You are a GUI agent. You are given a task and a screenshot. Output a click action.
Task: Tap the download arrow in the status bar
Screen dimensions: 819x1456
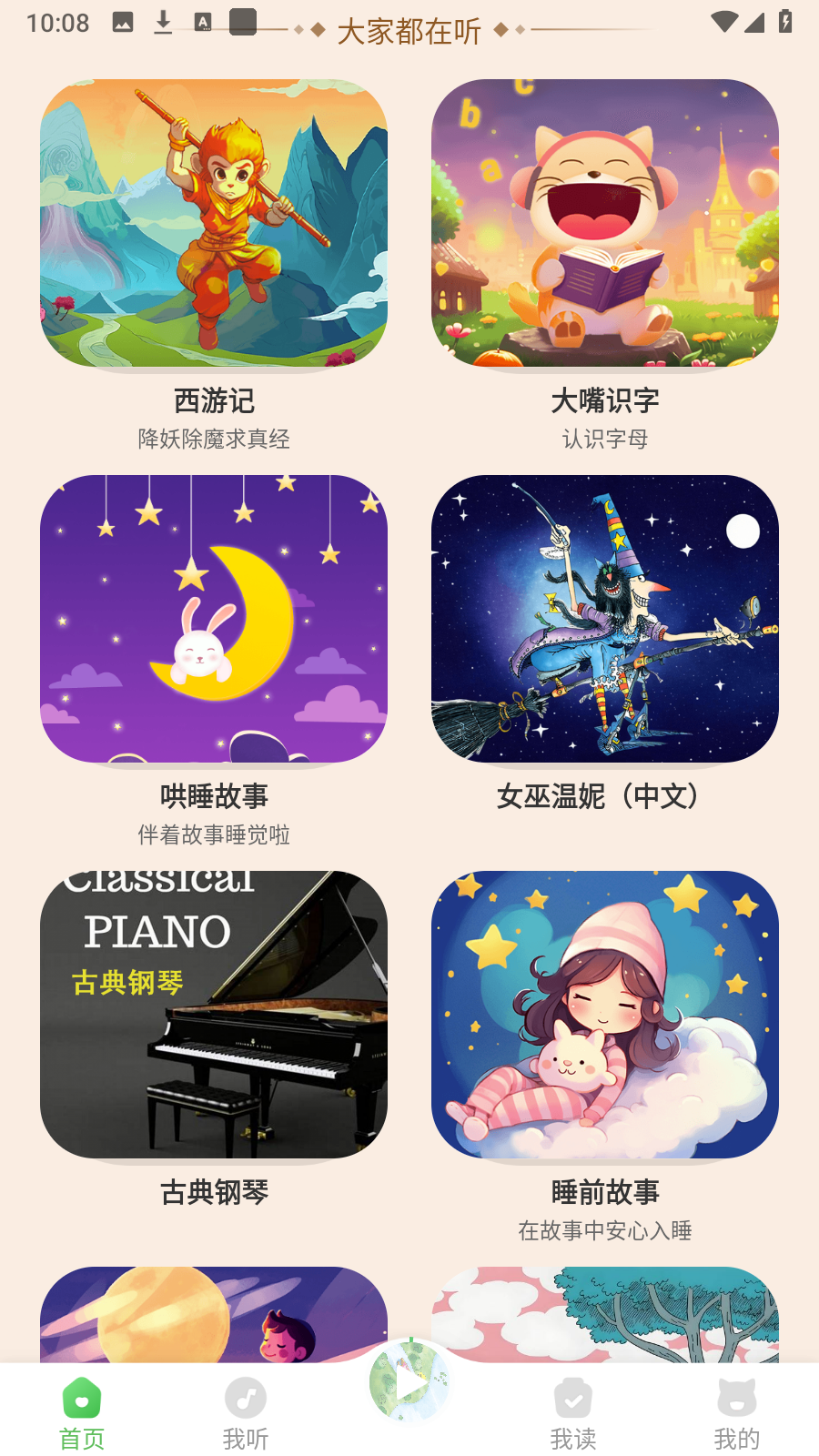[x=164, y=23]
